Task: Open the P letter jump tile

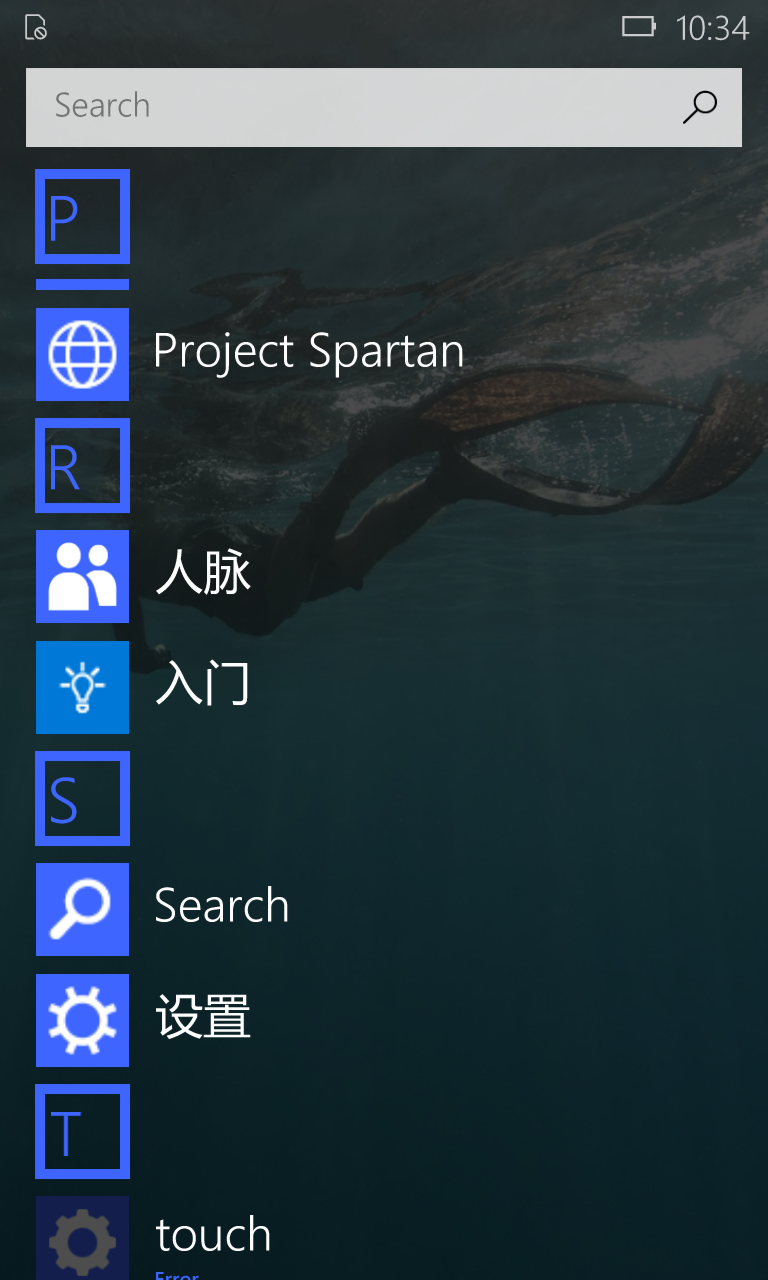Action: pyautogui.click(x=82, y=216)
